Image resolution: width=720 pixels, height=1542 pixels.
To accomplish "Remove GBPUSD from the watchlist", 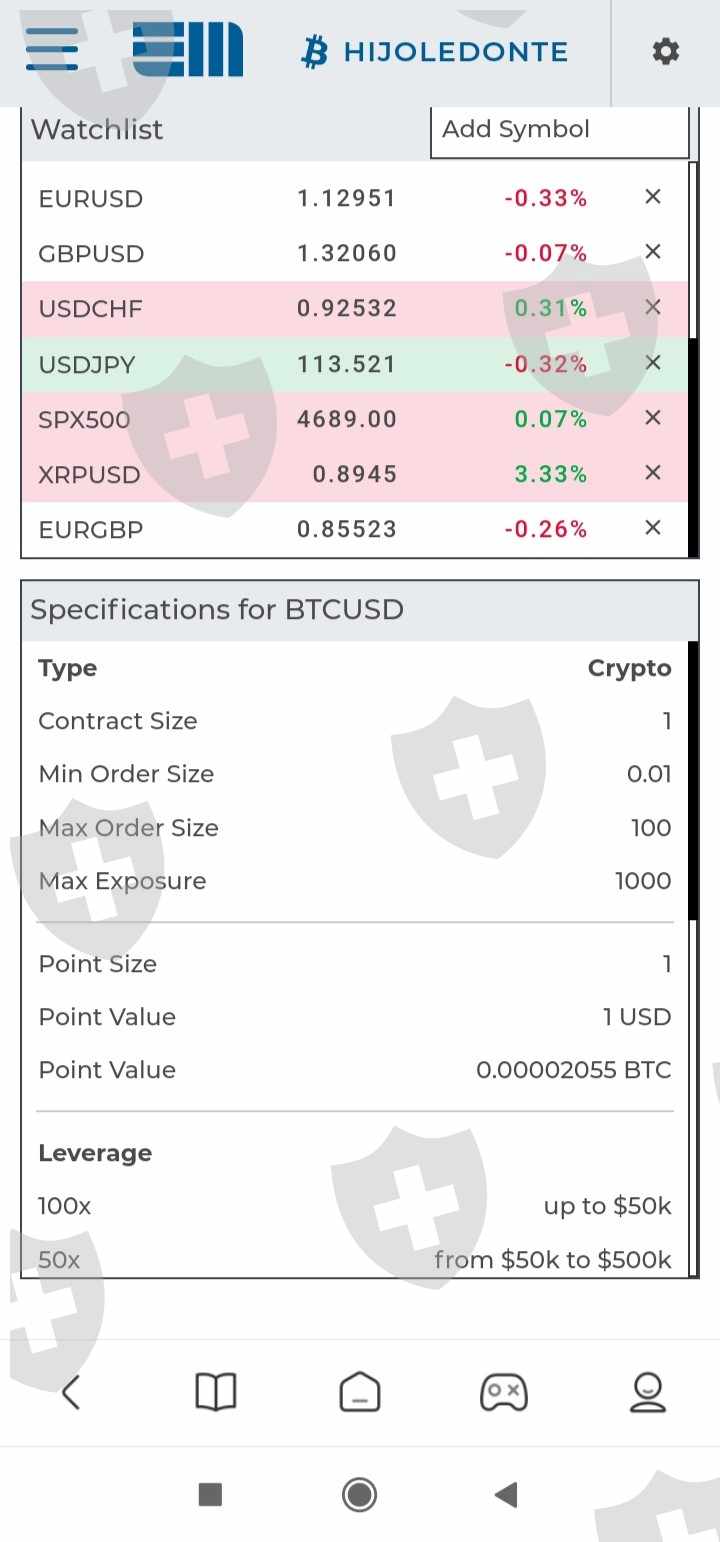I will [x=653, y=252].
